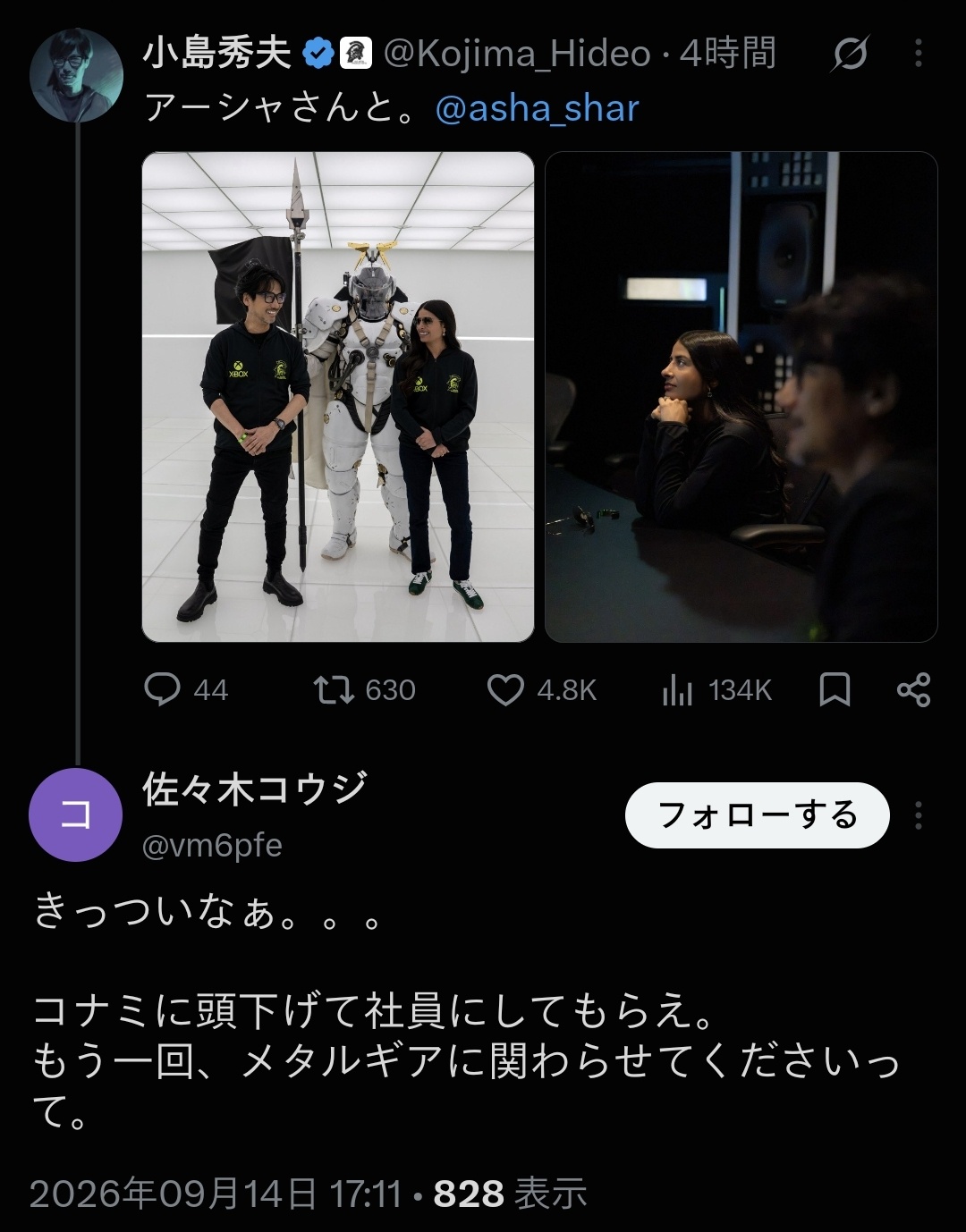Image resolution: width=966 pixels, height=1232 pixels.
Task: Open the photo with the white armored suit
Action: coord(338,397)
